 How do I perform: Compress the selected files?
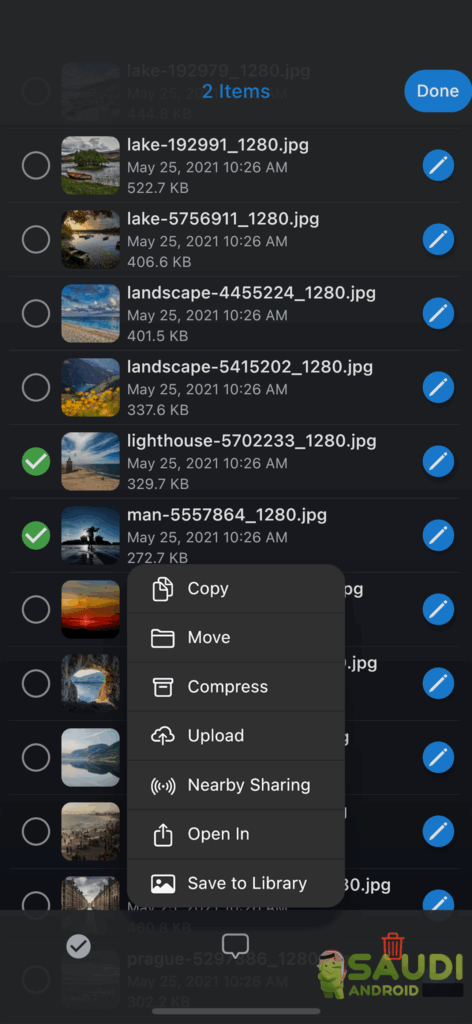pos(236,687)
